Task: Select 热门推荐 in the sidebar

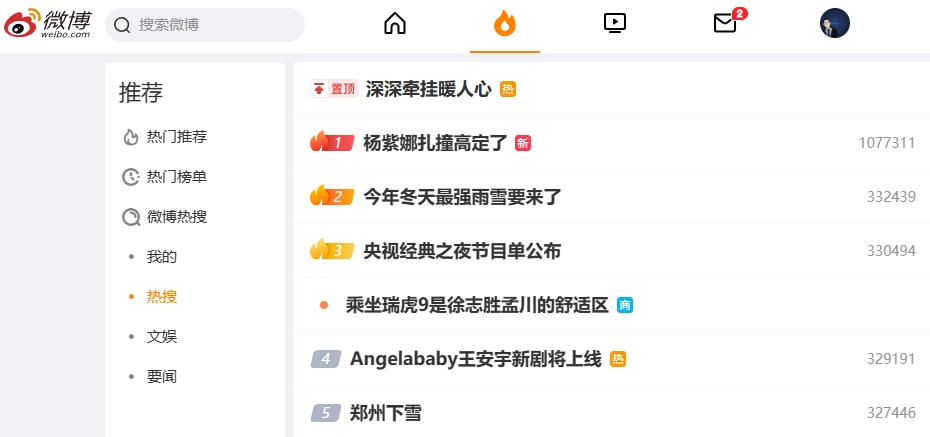Action: [176, 137]
